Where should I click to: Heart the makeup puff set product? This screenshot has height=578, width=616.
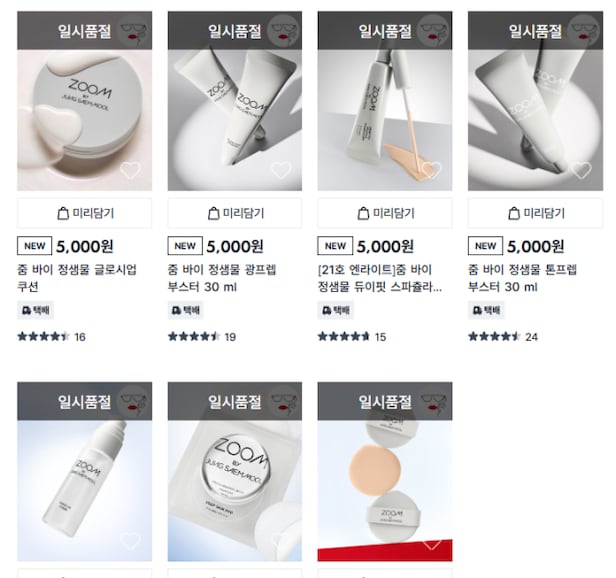coord(430,543)
